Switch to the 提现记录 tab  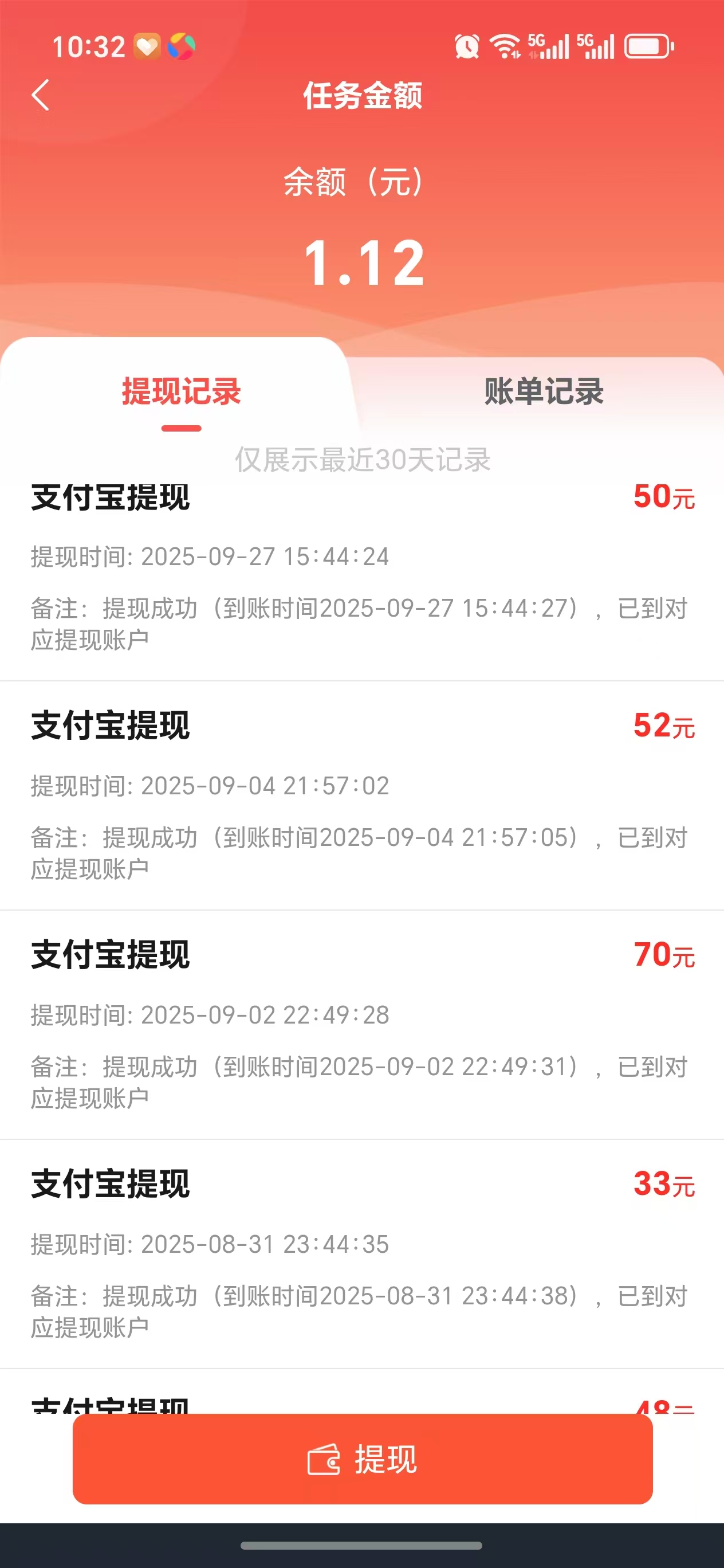click(x=182, y=391)
